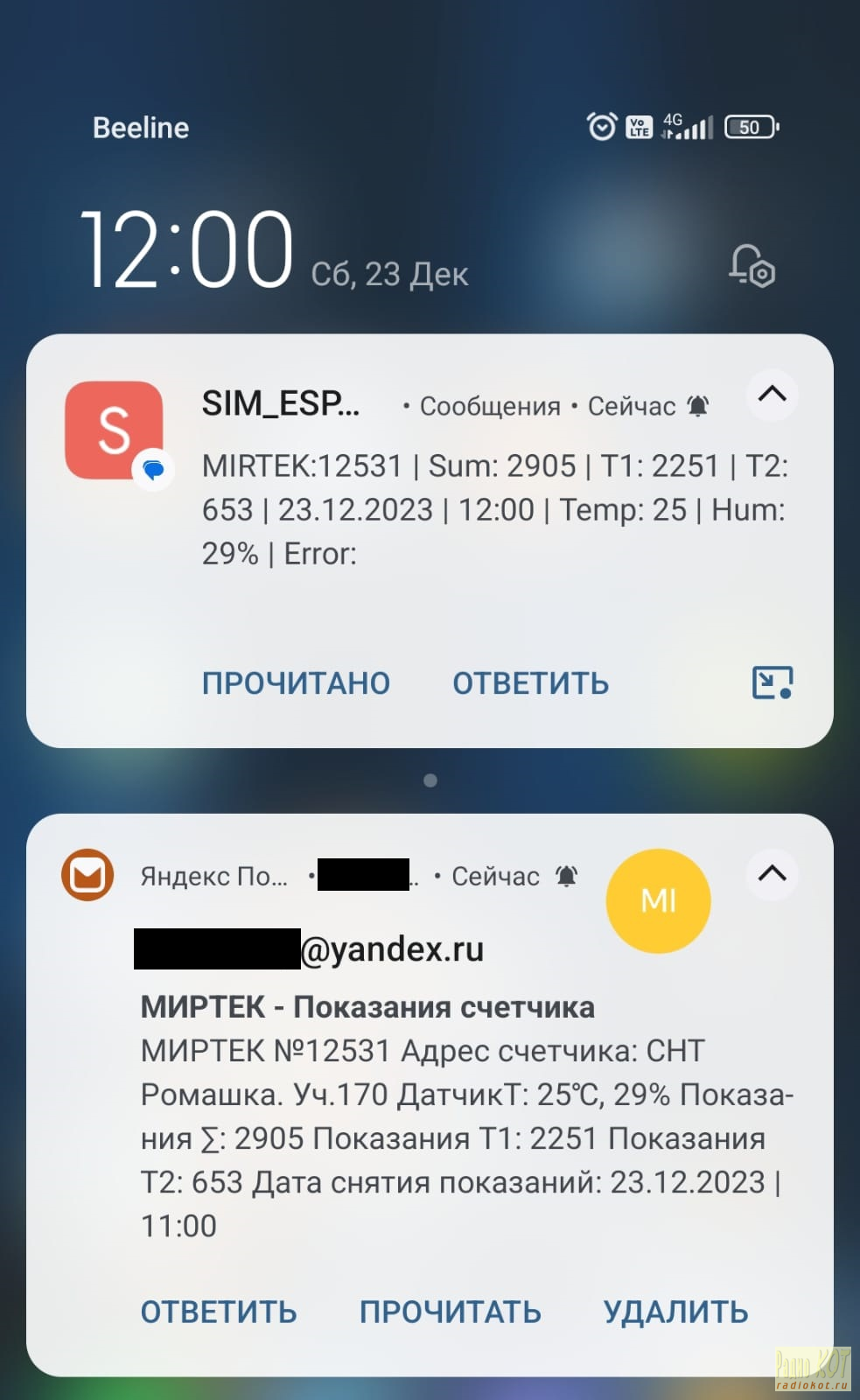Tap УДАЛИТЬ on the МИРТЕК email notification
The image size is (860, 1400).
point(675,1312)
